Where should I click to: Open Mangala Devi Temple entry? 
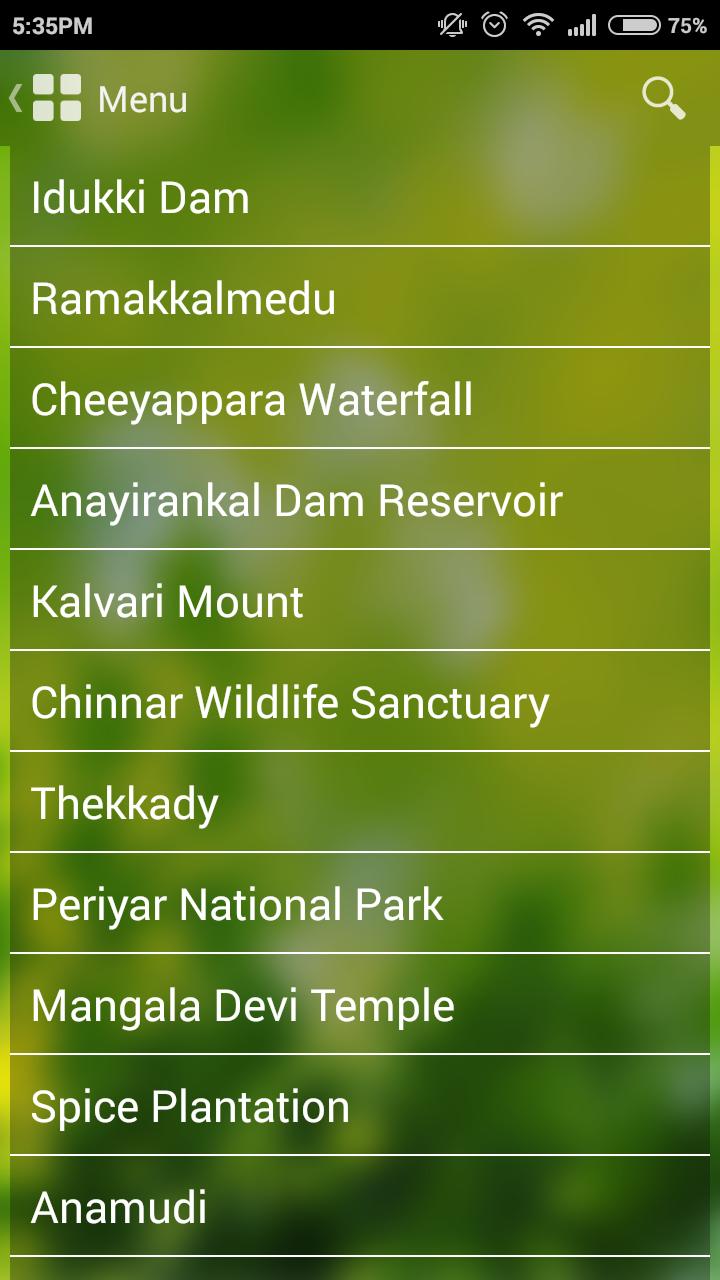pyautogui.click(x=360, y=1006)
